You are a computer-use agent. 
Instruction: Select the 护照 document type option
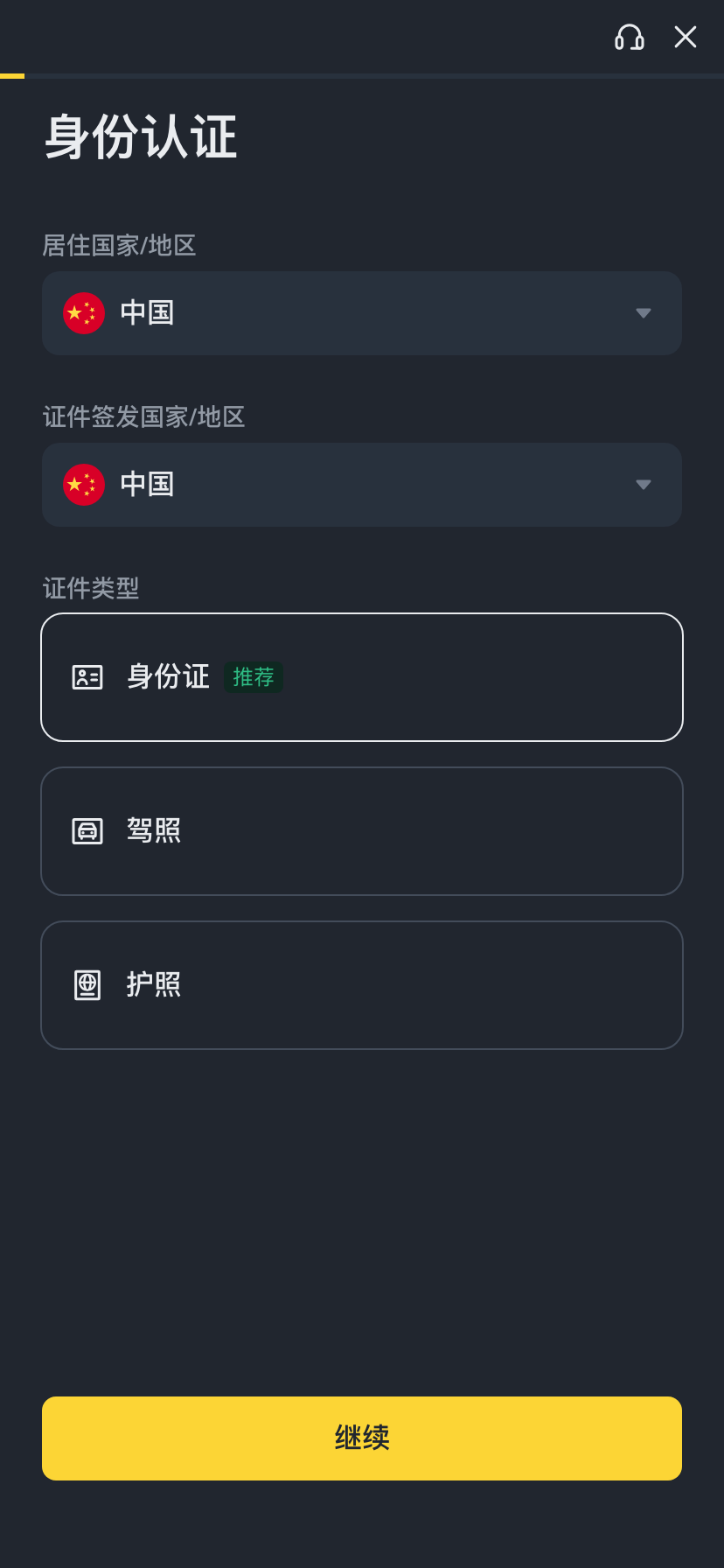(x=361, y=984)
